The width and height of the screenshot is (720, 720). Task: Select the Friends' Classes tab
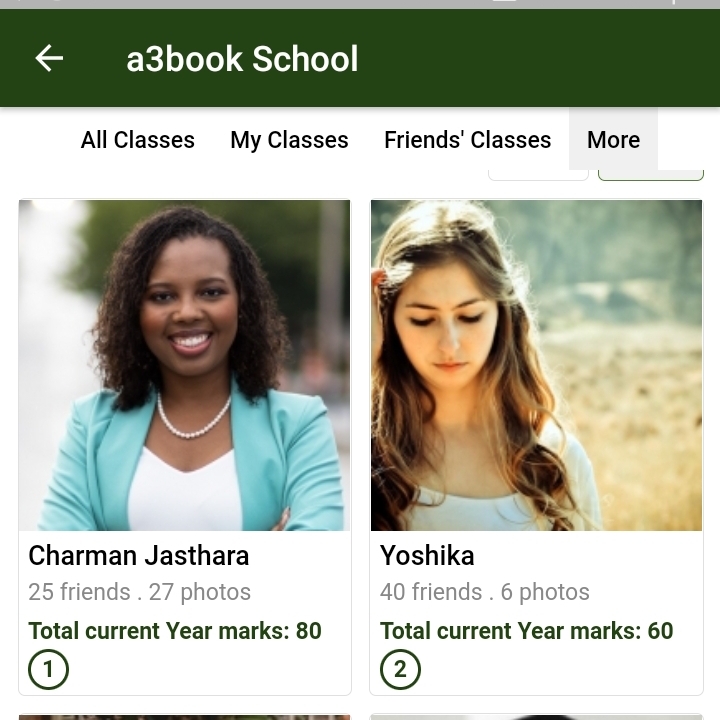click(x=467, y=140)
